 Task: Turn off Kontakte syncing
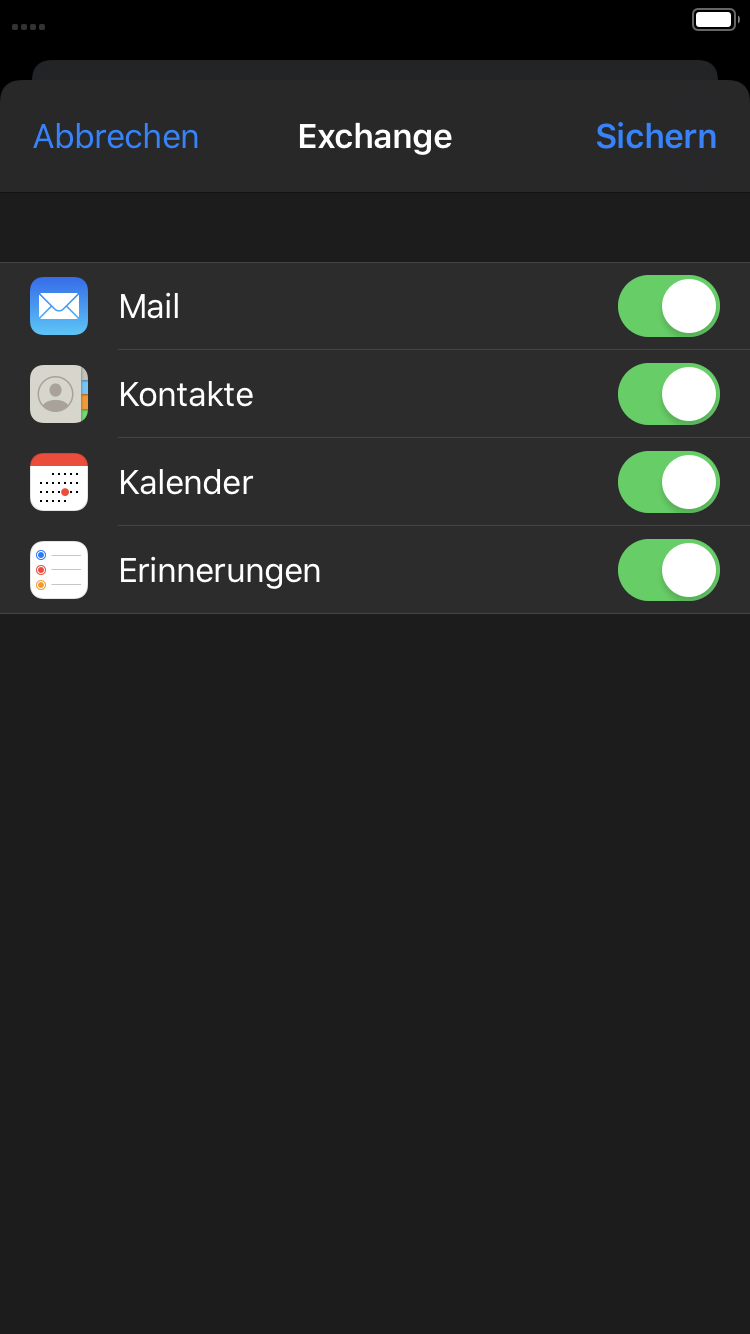[x=668, y=394]
